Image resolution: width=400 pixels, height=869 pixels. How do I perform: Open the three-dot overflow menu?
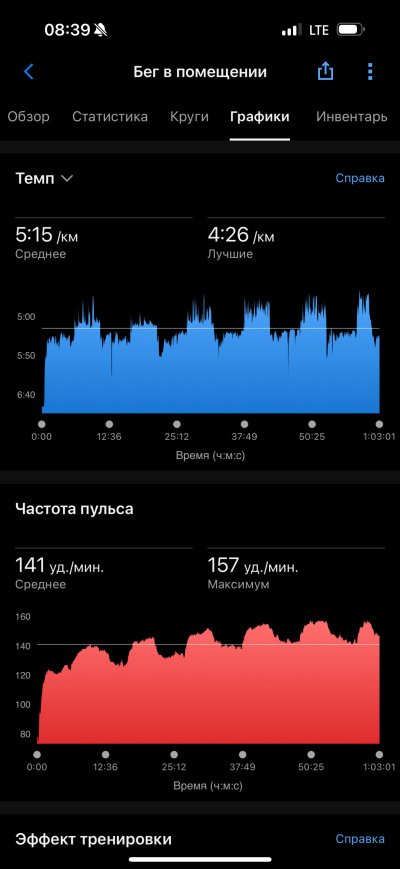tap(370, 71)
